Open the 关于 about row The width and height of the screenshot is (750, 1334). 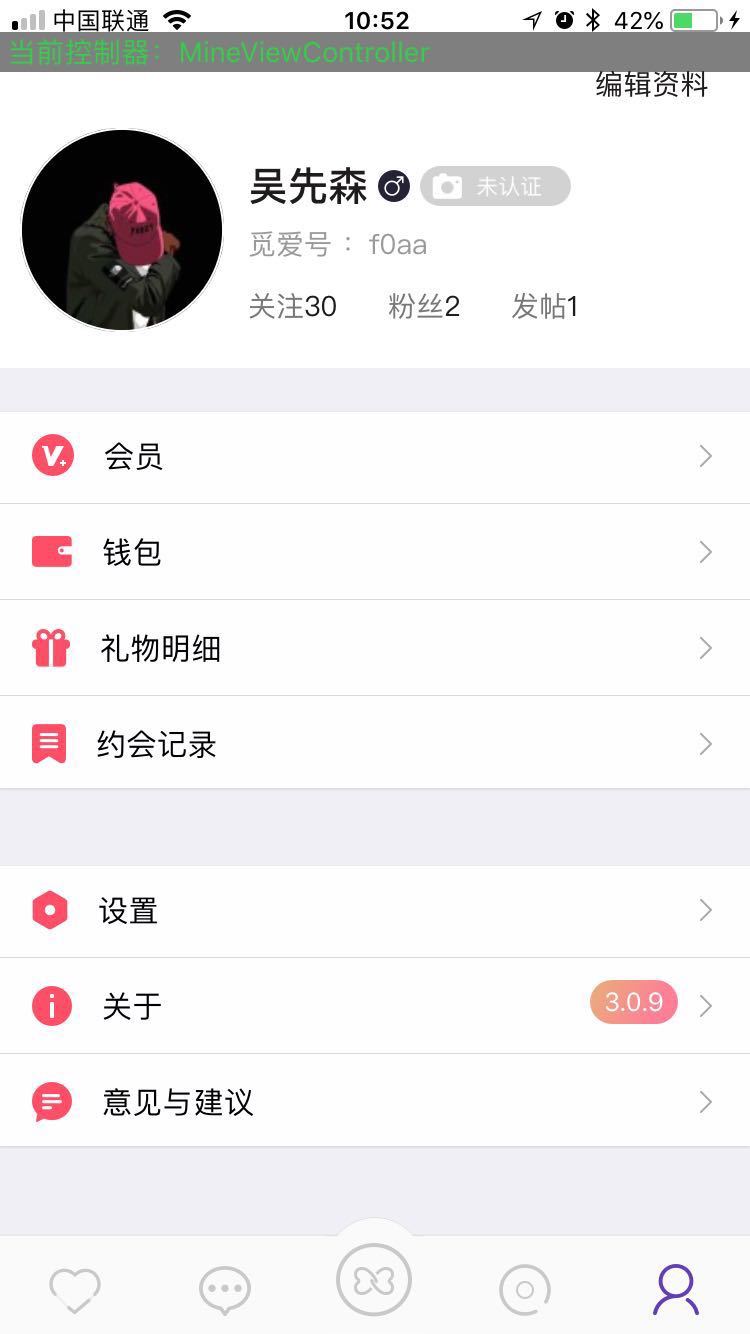point(375,1005)
